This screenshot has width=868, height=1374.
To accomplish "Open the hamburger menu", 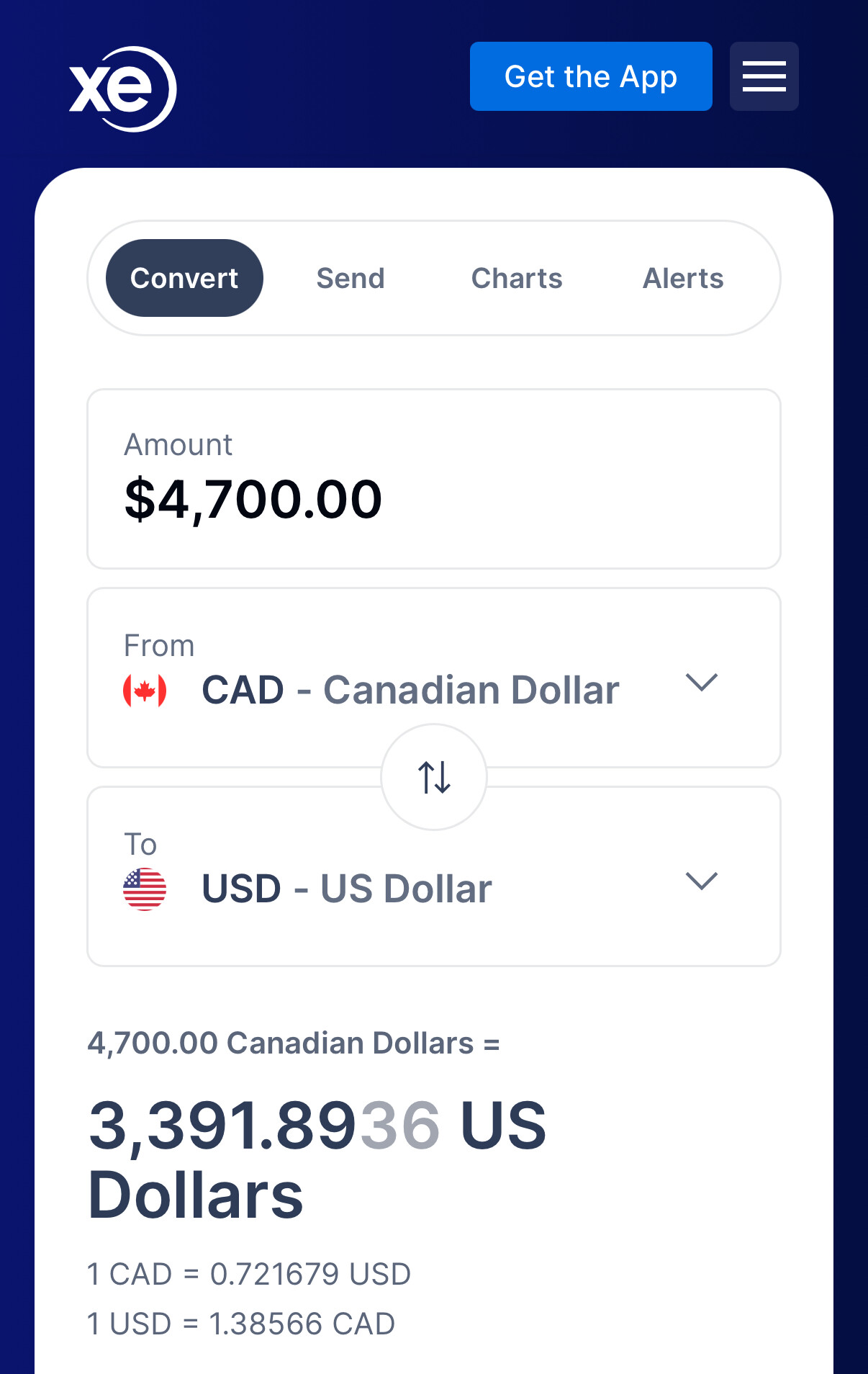I will coord(764,76).
